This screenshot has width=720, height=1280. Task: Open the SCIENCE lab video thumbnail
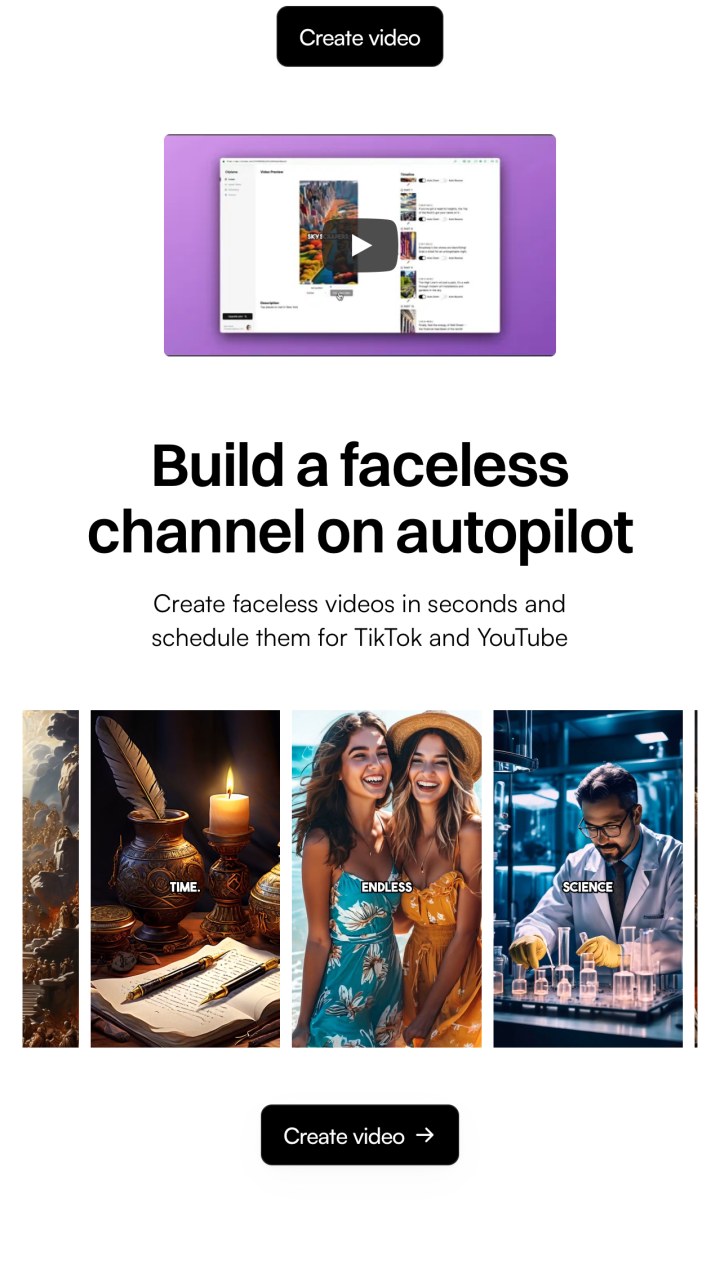(588, 879)
